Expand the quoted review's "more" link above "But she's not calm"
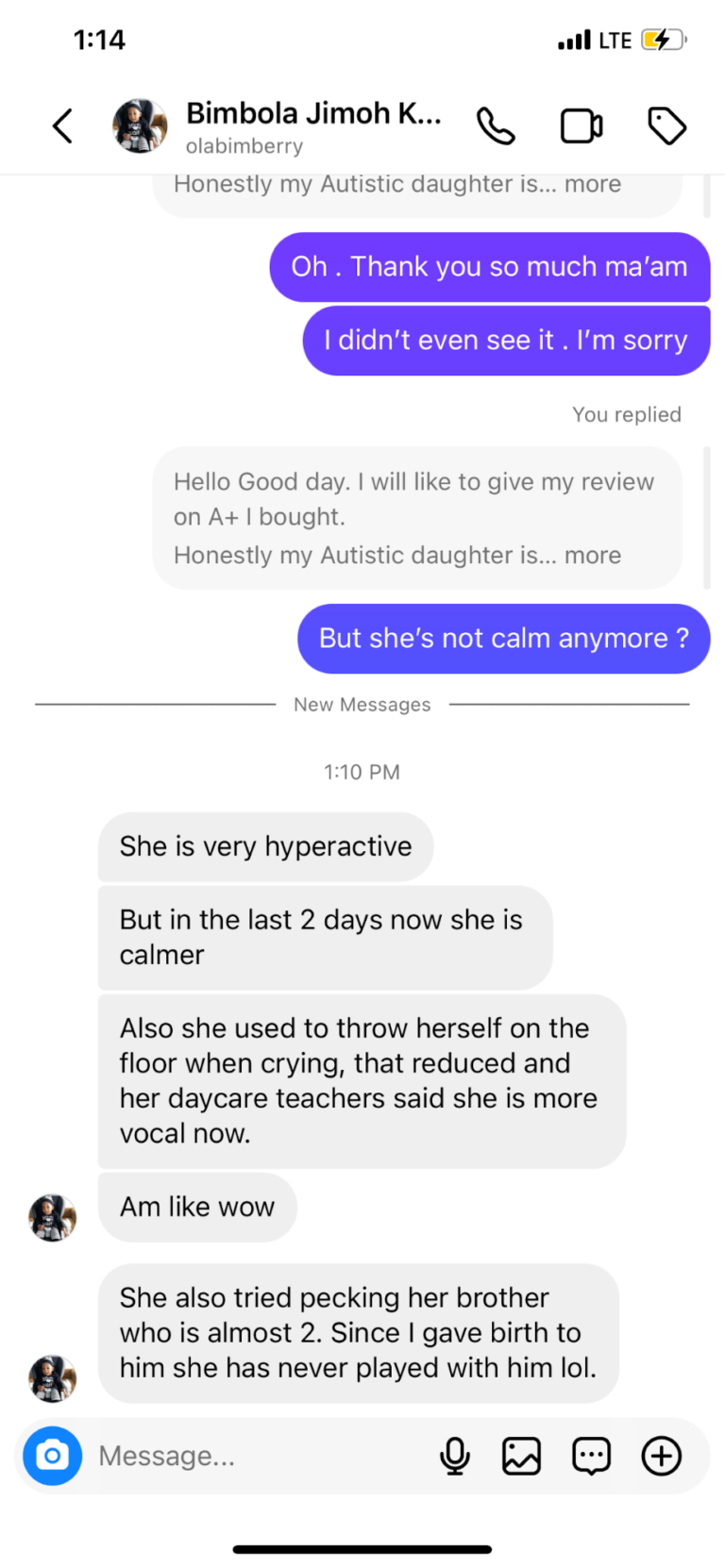This screenshot has width=725, height=1568. coord(593,555)
